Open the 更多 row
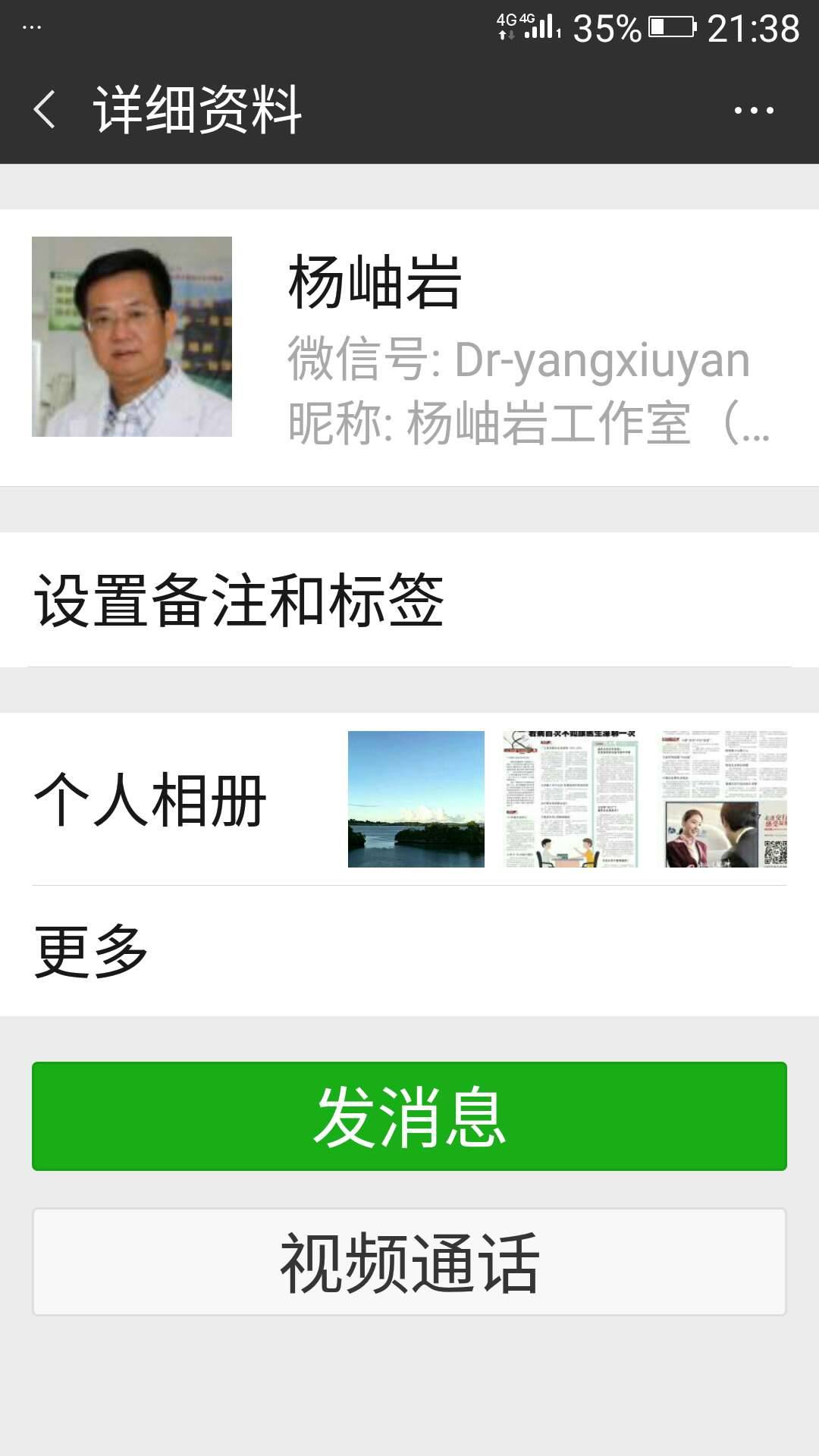This screenshot has height=1456, width=819. point(409,951)
